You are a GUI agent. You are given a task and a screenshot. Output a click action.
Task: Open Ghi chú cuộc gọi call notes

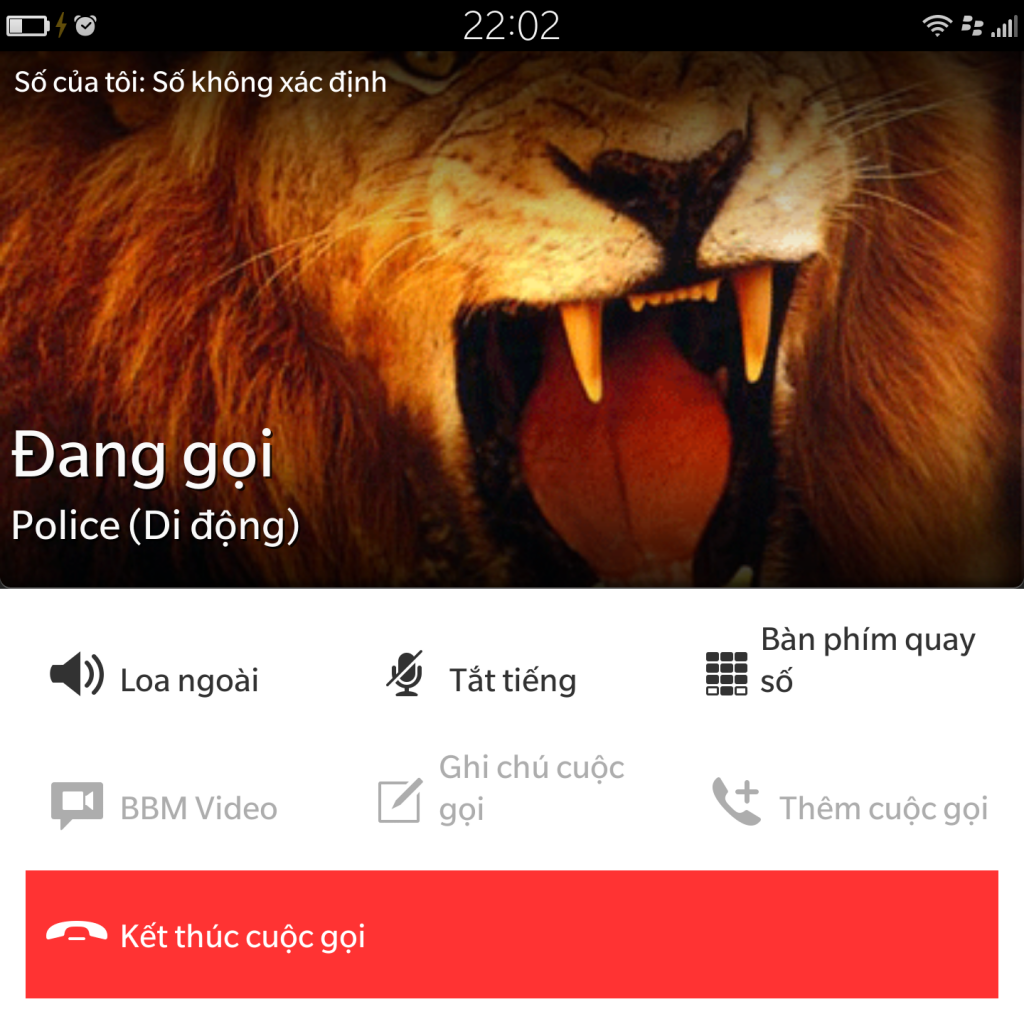coord(500,788)
